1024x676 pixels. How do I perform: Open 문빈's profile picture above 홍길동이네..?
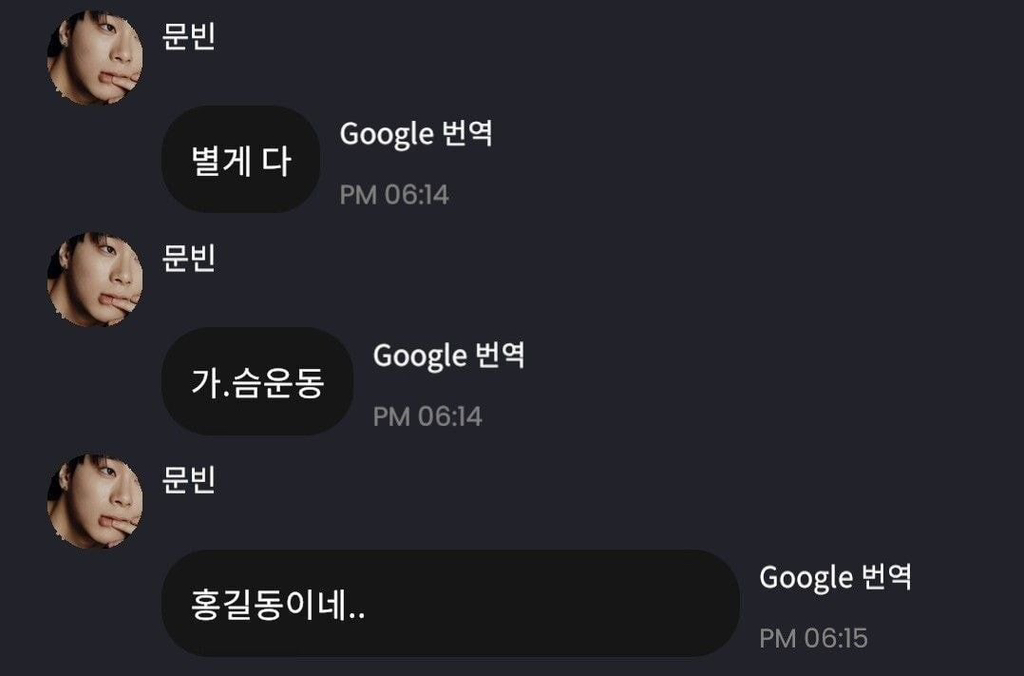[x=95, y=501]
